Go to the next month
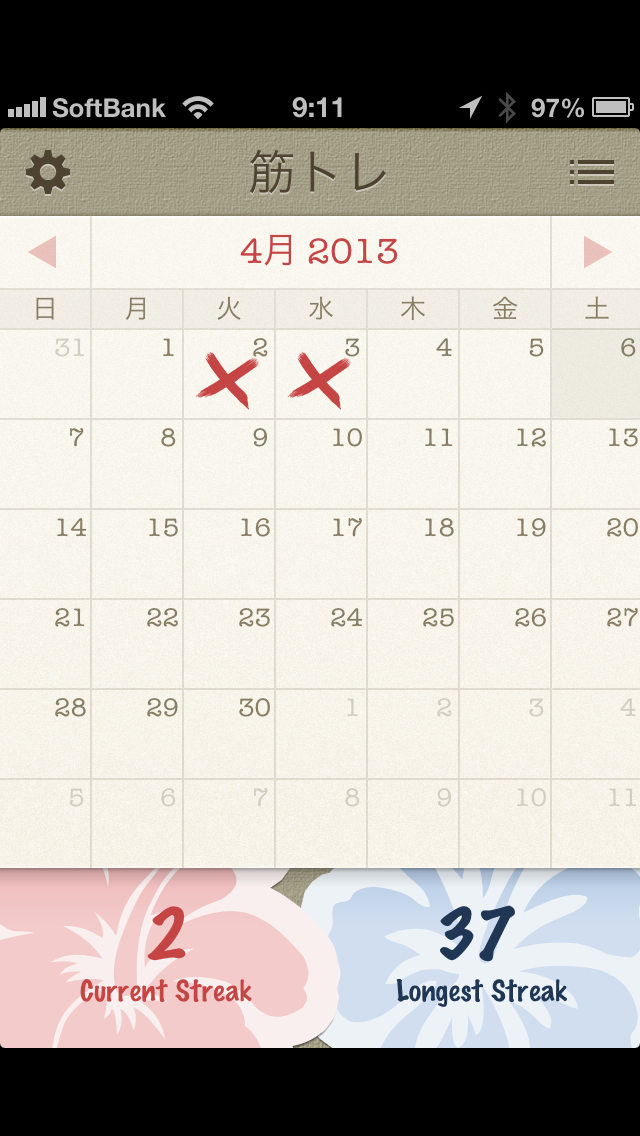640x1136 pixels. [x=597, y=252]
